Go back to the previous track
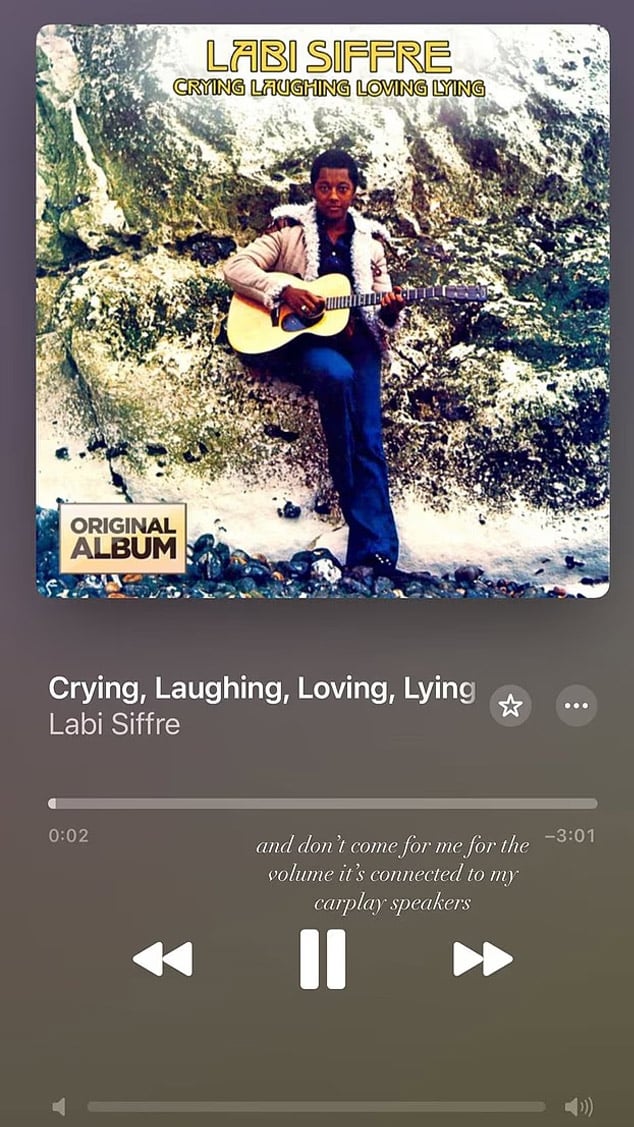 point(163,959)
